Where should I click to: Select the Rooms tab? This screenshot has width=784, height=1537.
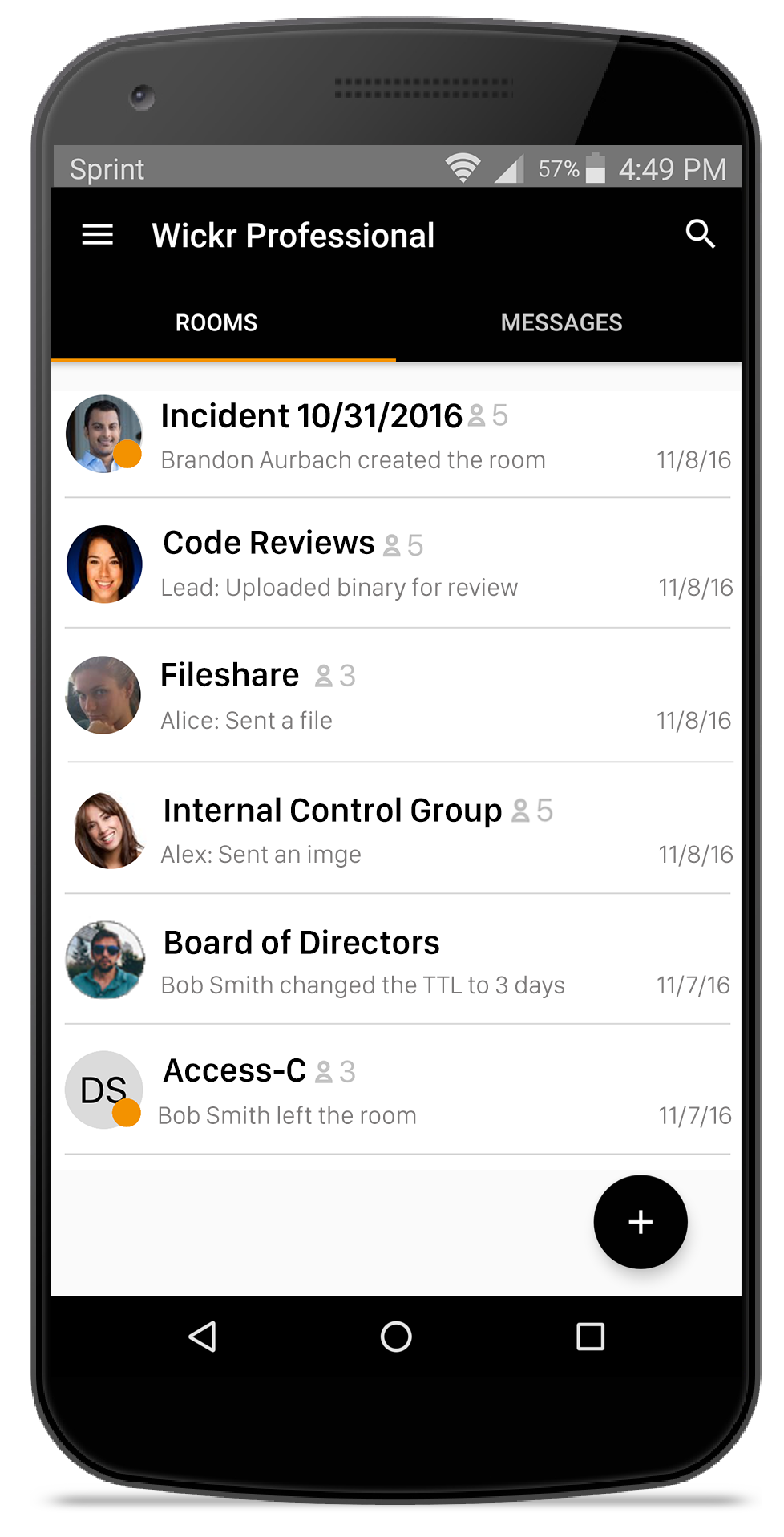[x=216, y=322]
